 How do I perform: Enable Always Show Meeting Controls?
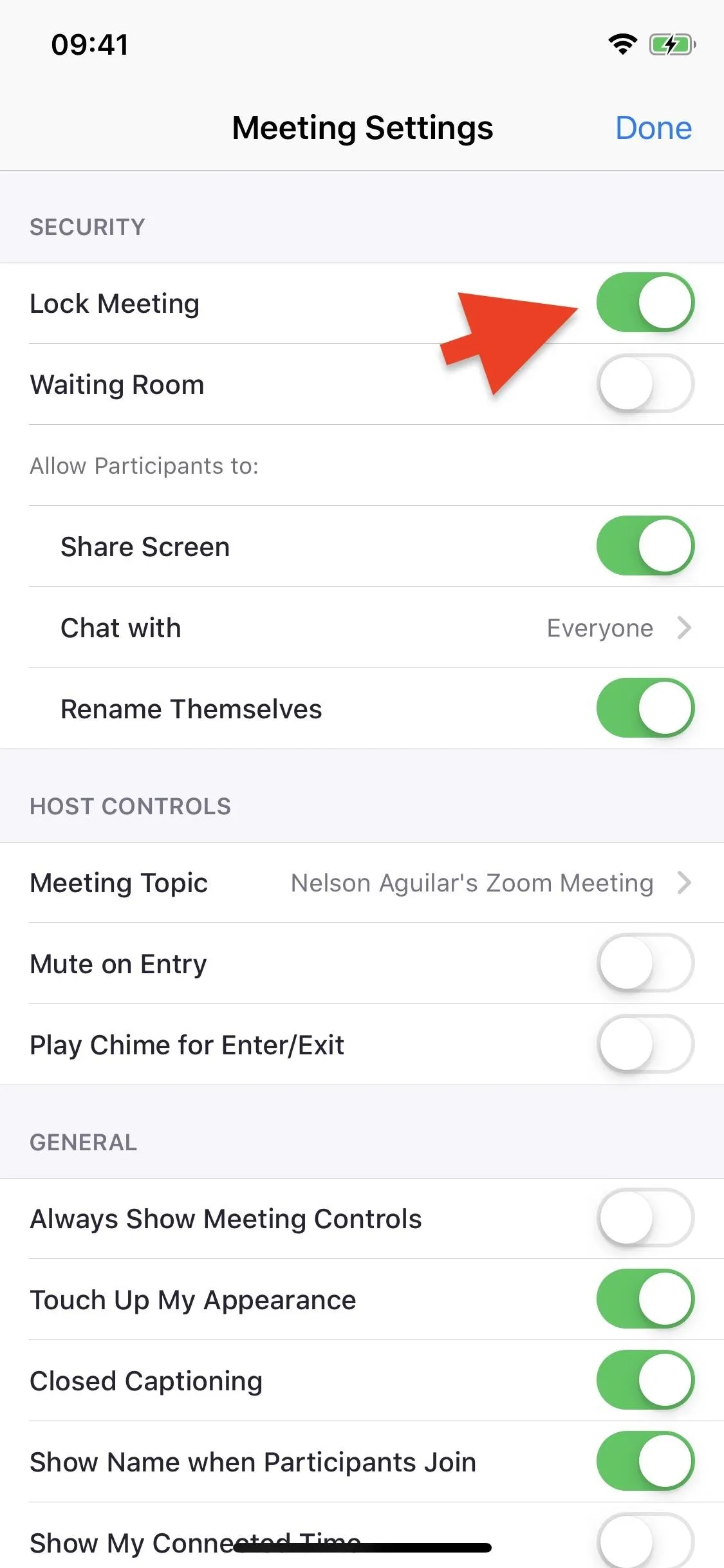click(645, 1218)
